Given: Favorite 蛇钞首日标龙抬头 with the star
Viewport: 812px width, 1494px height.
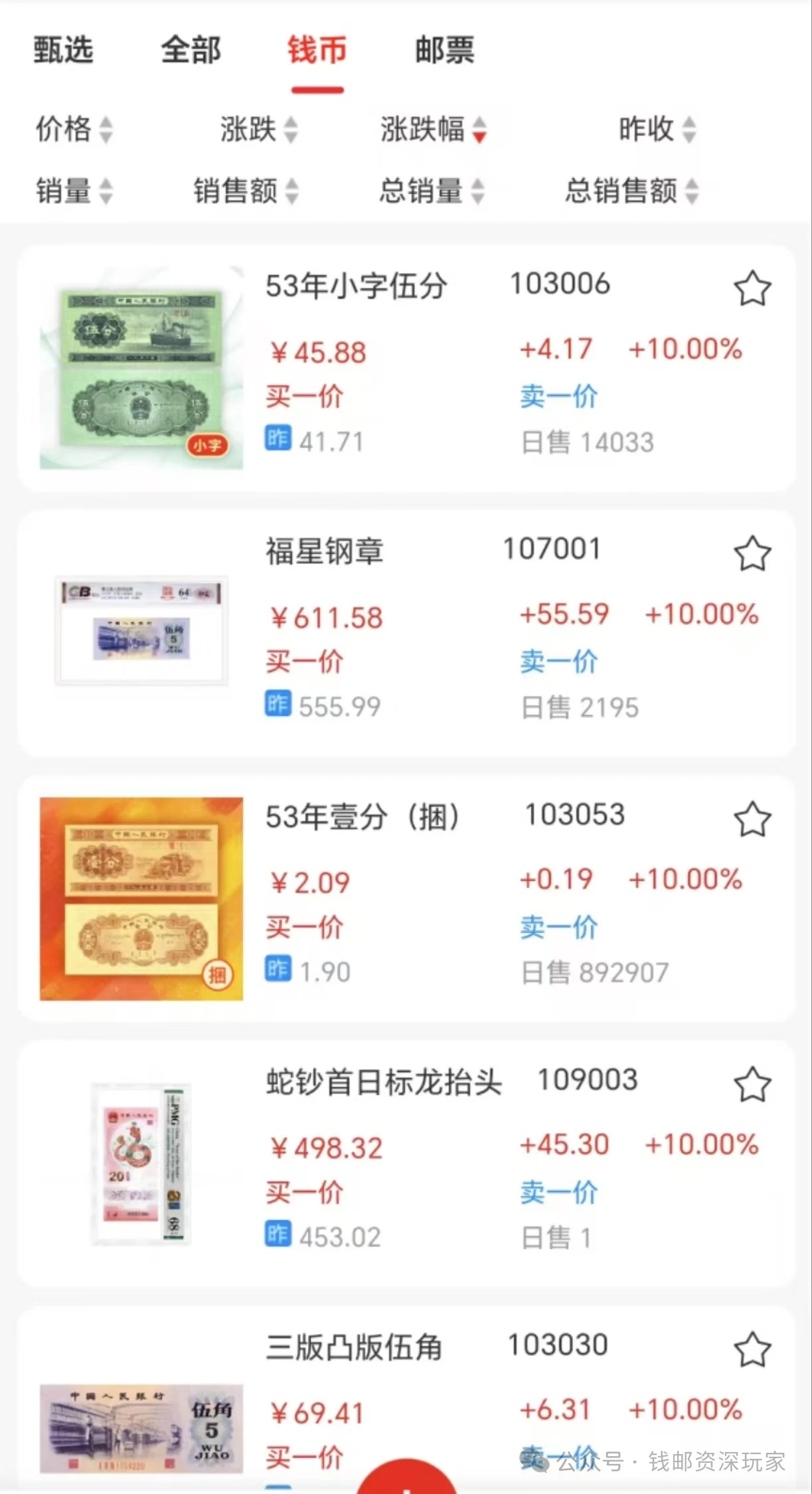Looking at the screenshot, I should pos(752,1084).
